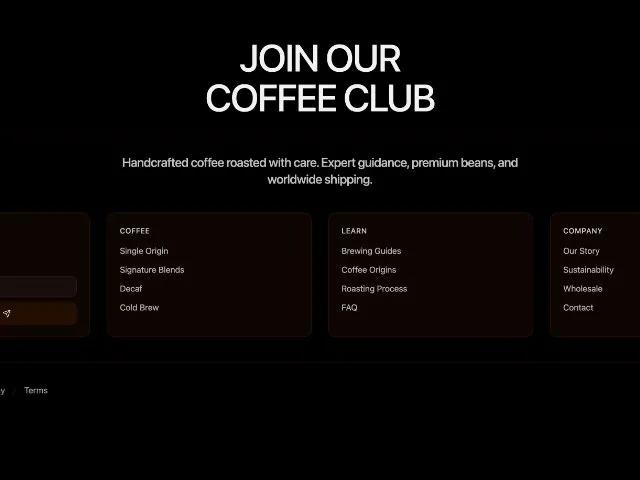Screen dimensions: 640x480
Task: Open the FAQ link
Action: (x=349, y=307)
